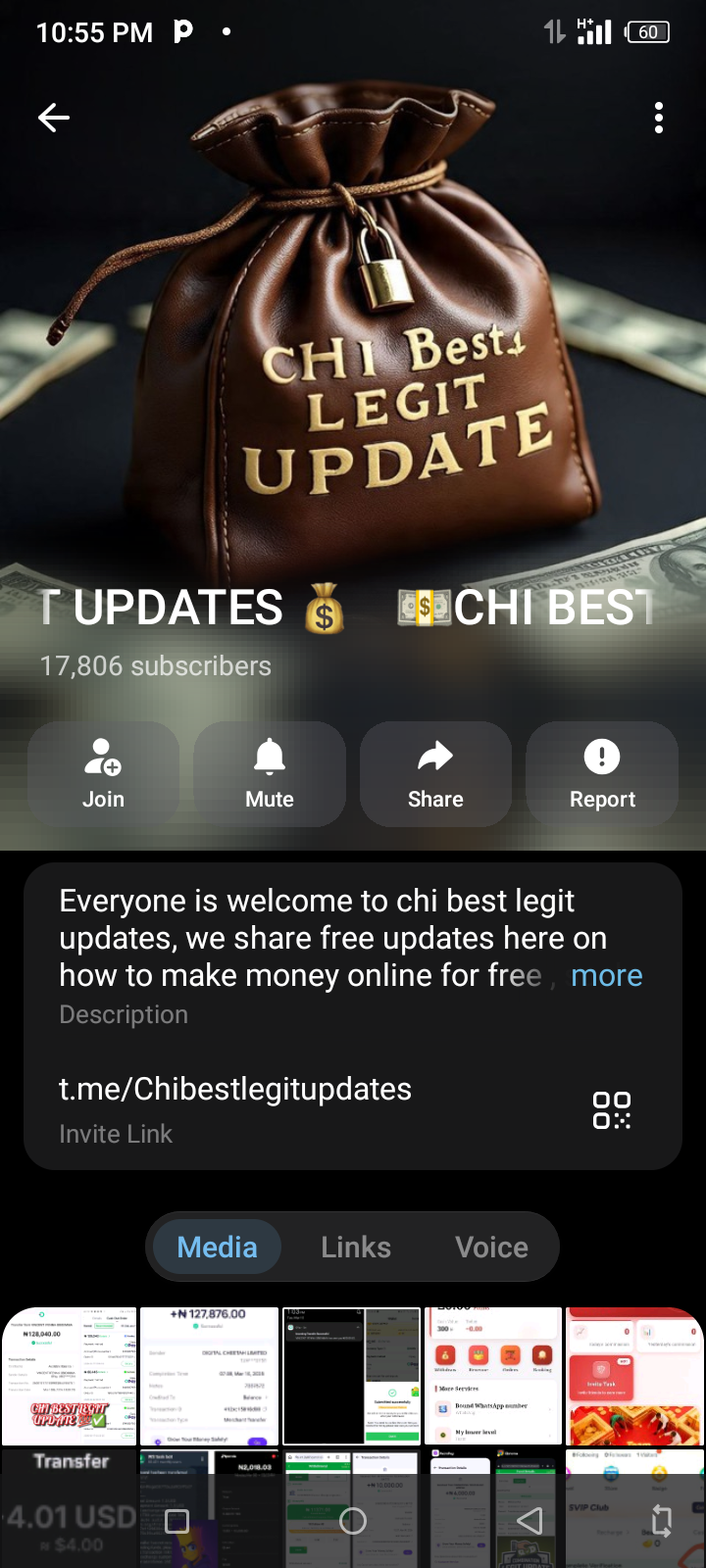This screenshot has height=1568, width=706.
Task: Open the three-dot overflow menu
Action: 659,119
